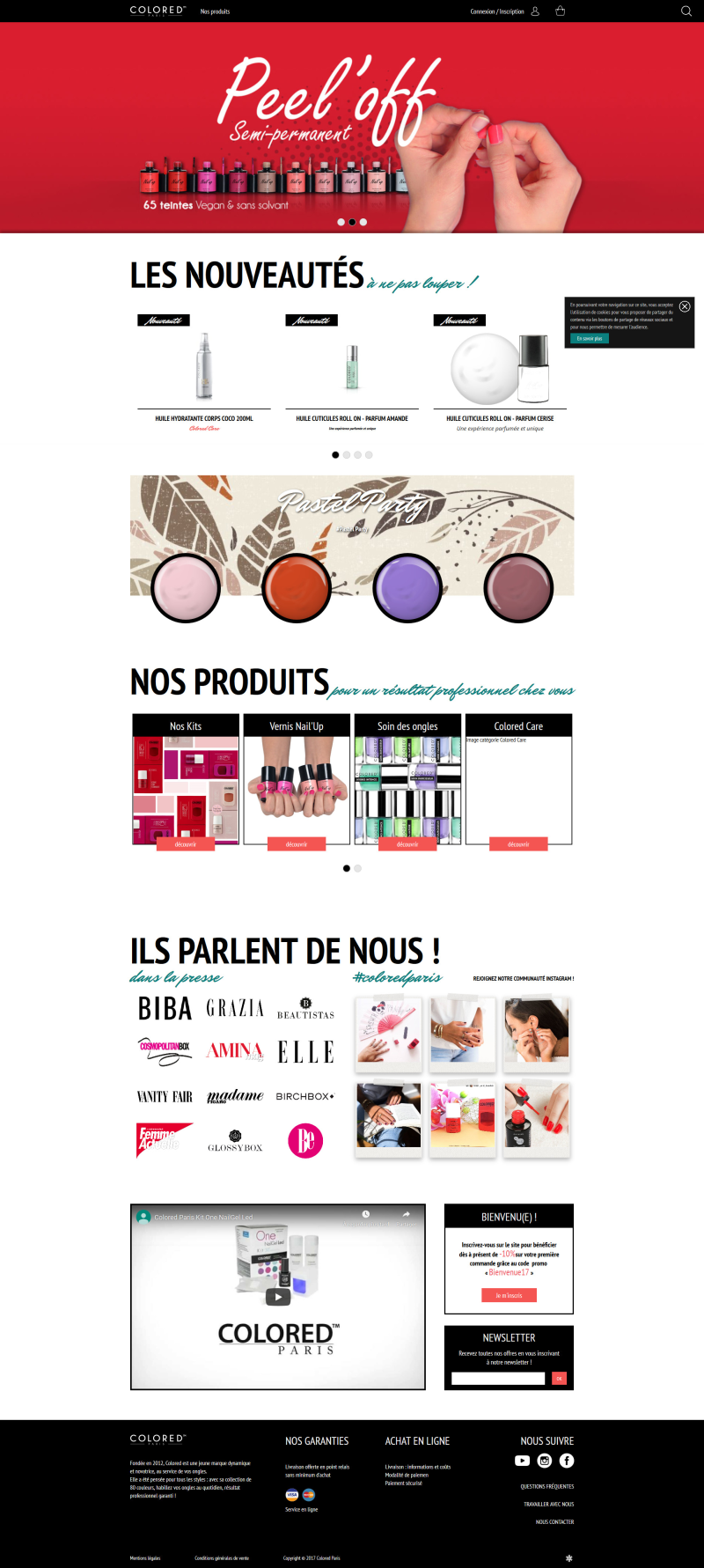This screenshot has width=704, height=1568.
Task: Discover the Colored Care category
Action: 518,844
